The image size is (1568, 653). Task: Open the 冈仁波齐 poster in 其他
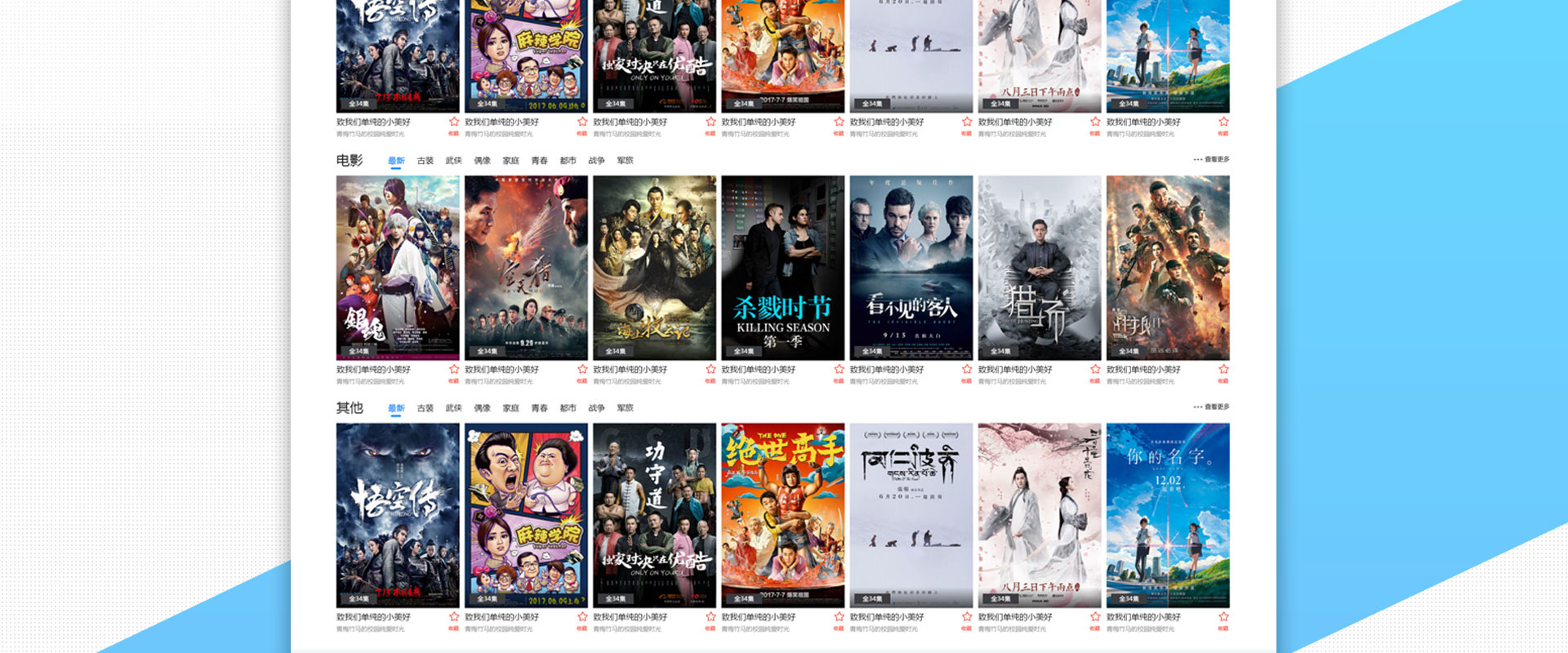coord(911,515)
